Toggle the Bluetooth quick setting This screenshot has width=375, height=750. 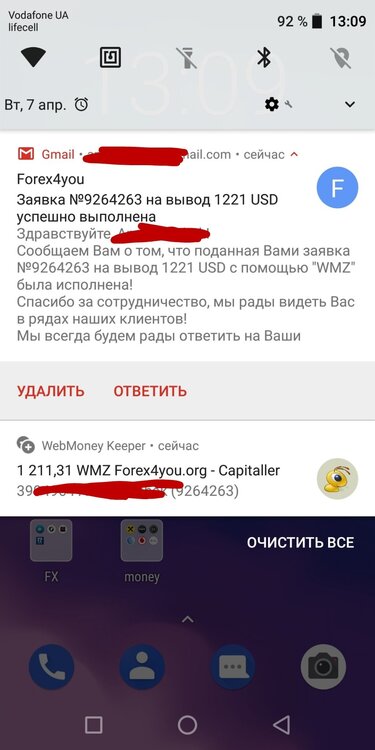(264, 58)
